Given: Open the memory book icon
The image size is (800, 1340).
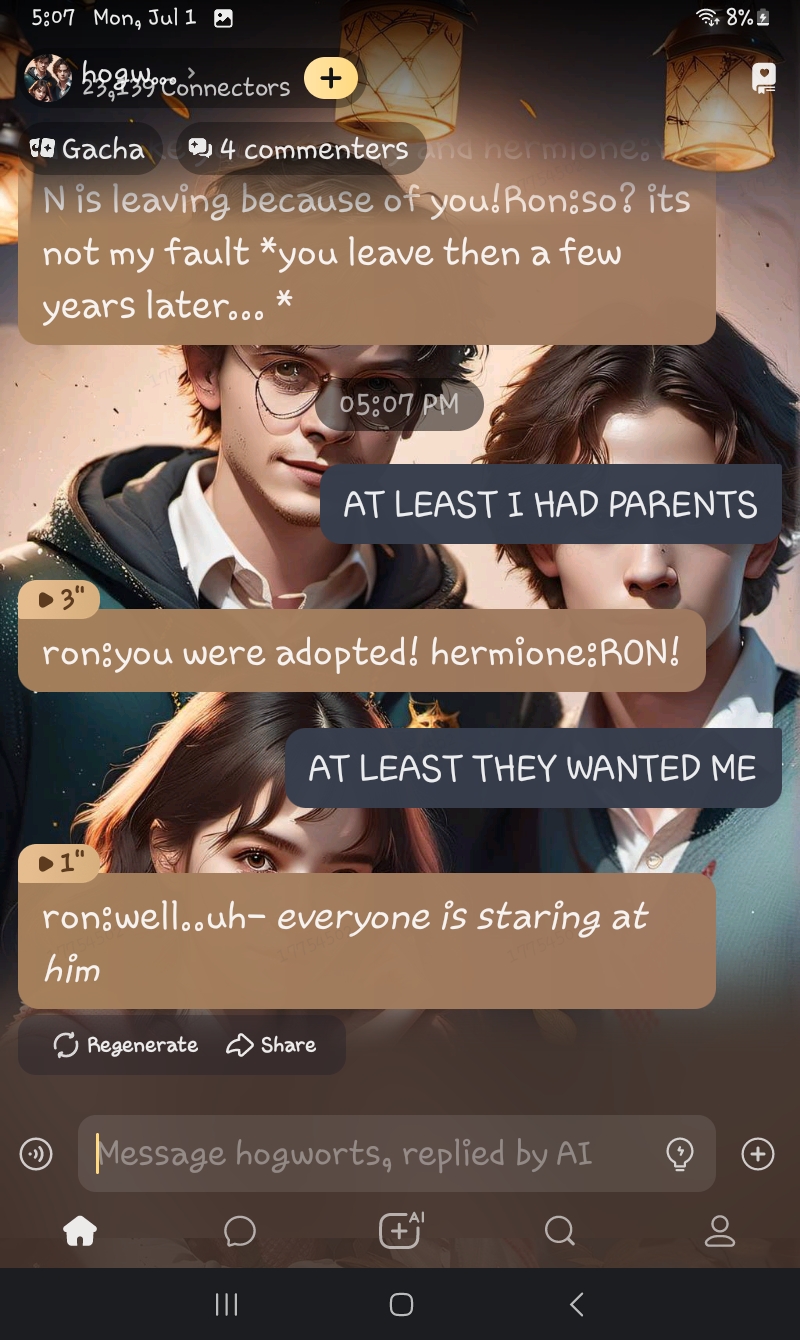Looking at the screenshot, I should (x=764, y=78).
